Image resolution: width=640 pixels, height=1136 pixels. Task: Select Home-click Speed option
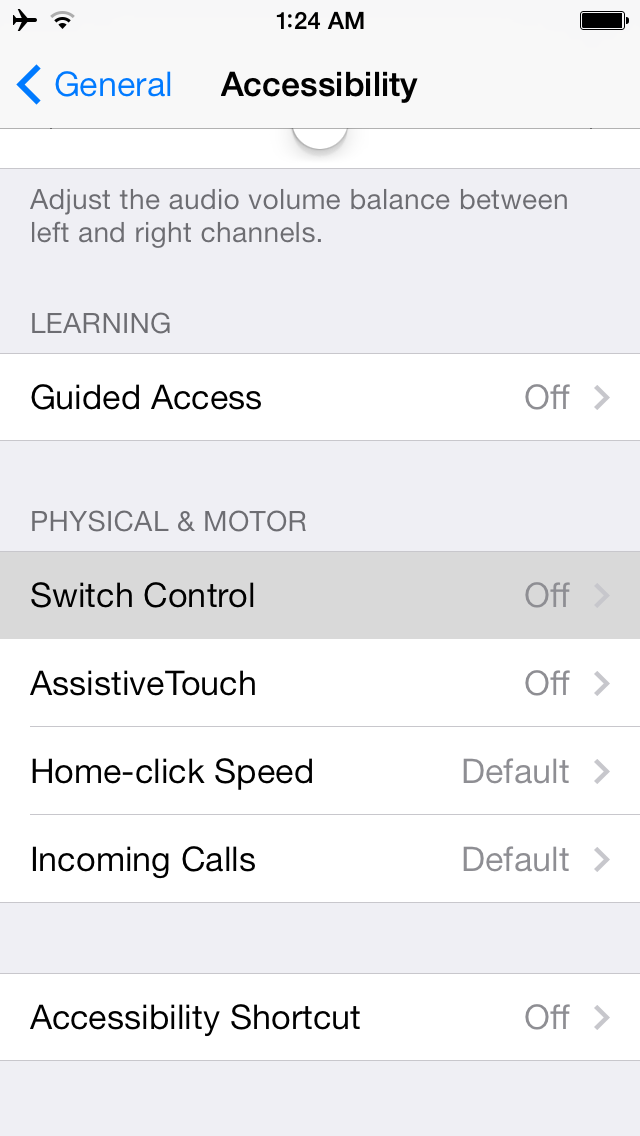pyautogui.click(x=320, y=771)
